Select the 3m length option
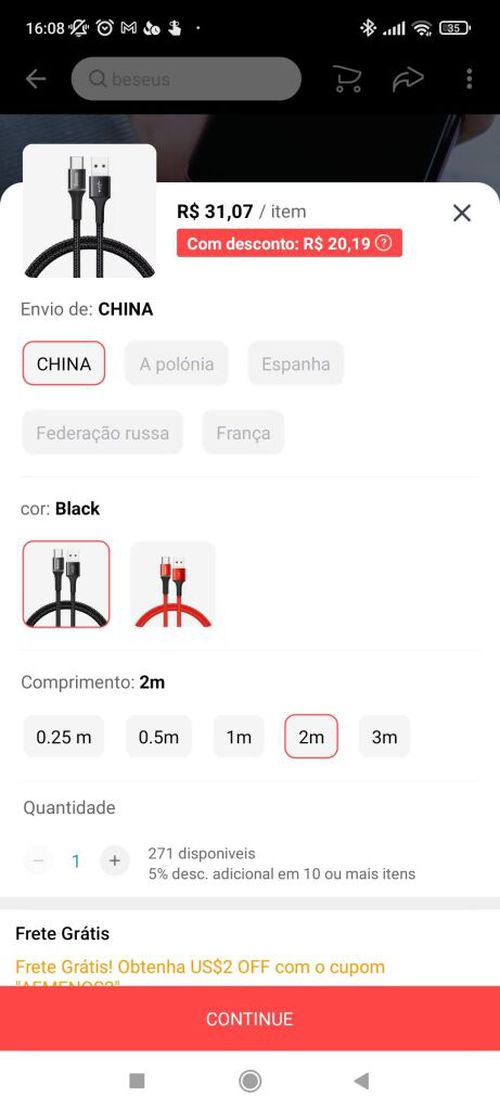The image size is (500, 1111). [384, 737]
